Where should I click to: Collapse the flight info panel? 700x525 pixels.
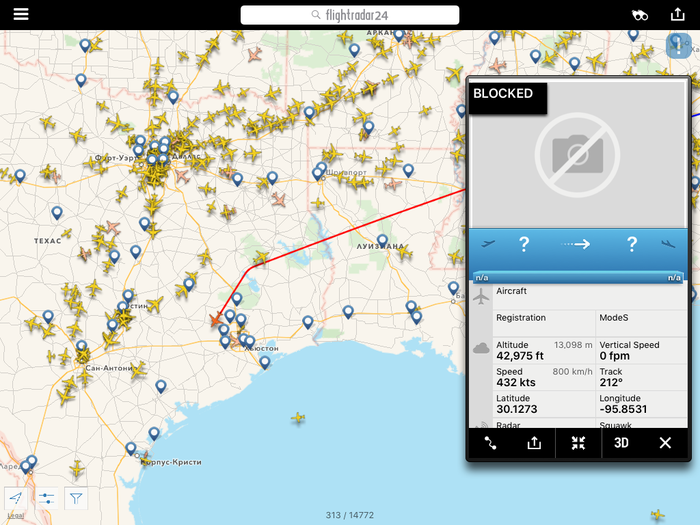[x=578, y=443]
